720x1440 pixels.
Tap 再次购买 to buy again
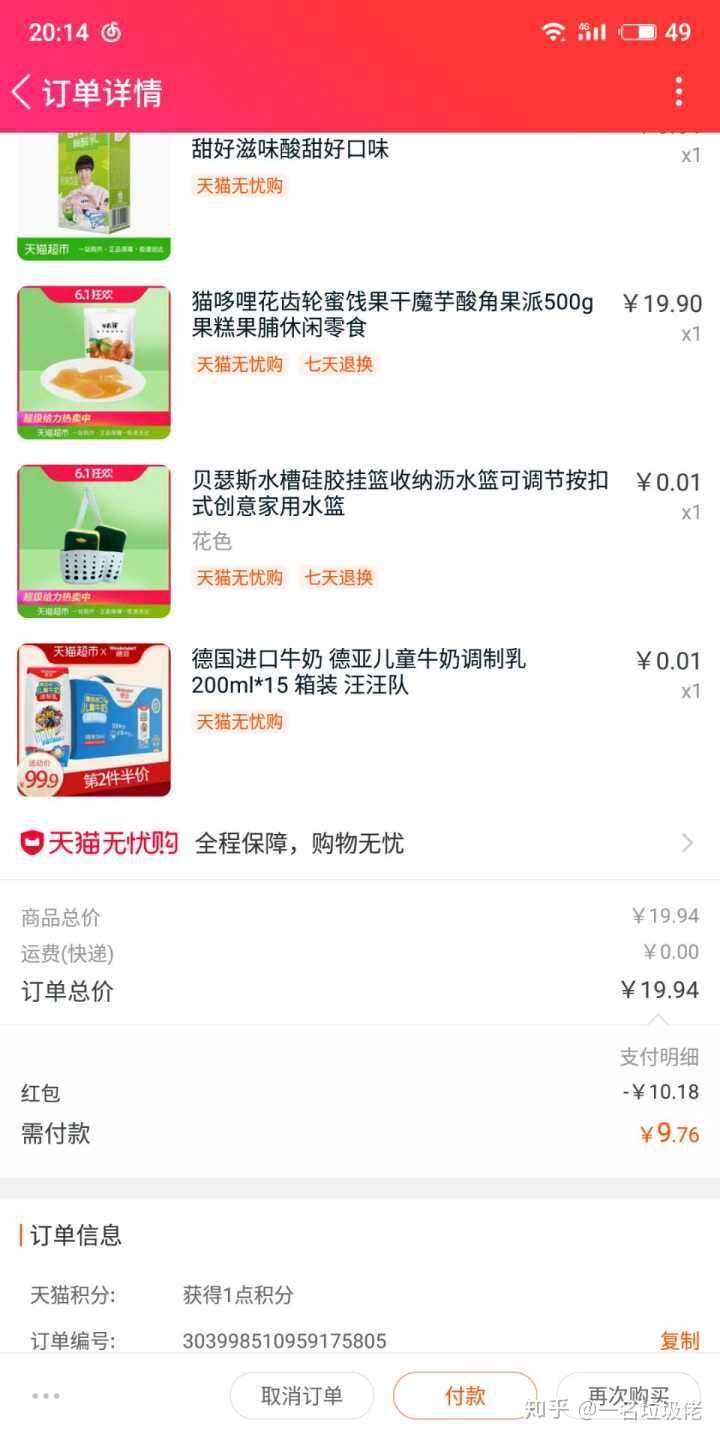point(628,1395)
